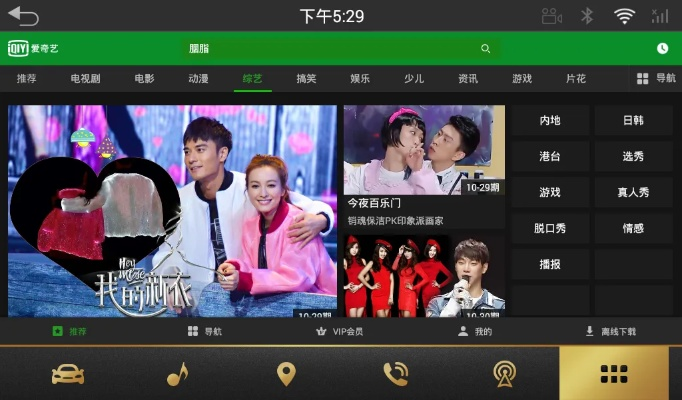Viewport: 682px width, 400px height.
Task: Open the 我的新衣 show banner
Action: (172, 210)
